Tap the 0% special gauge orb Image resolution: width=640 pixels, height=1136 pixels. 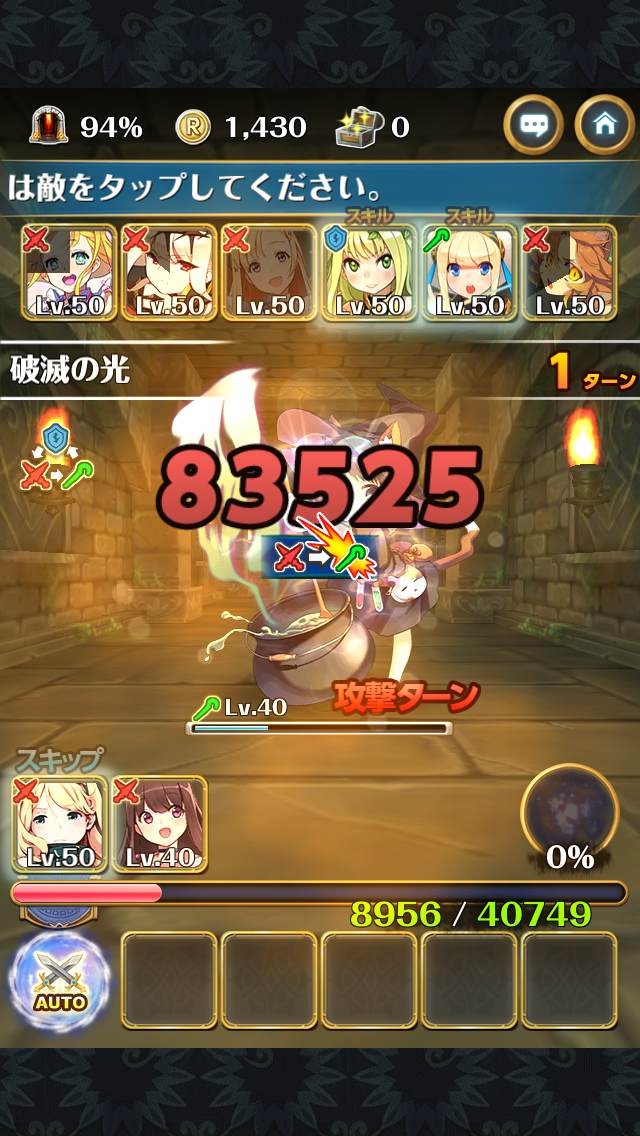coord(569,815)
